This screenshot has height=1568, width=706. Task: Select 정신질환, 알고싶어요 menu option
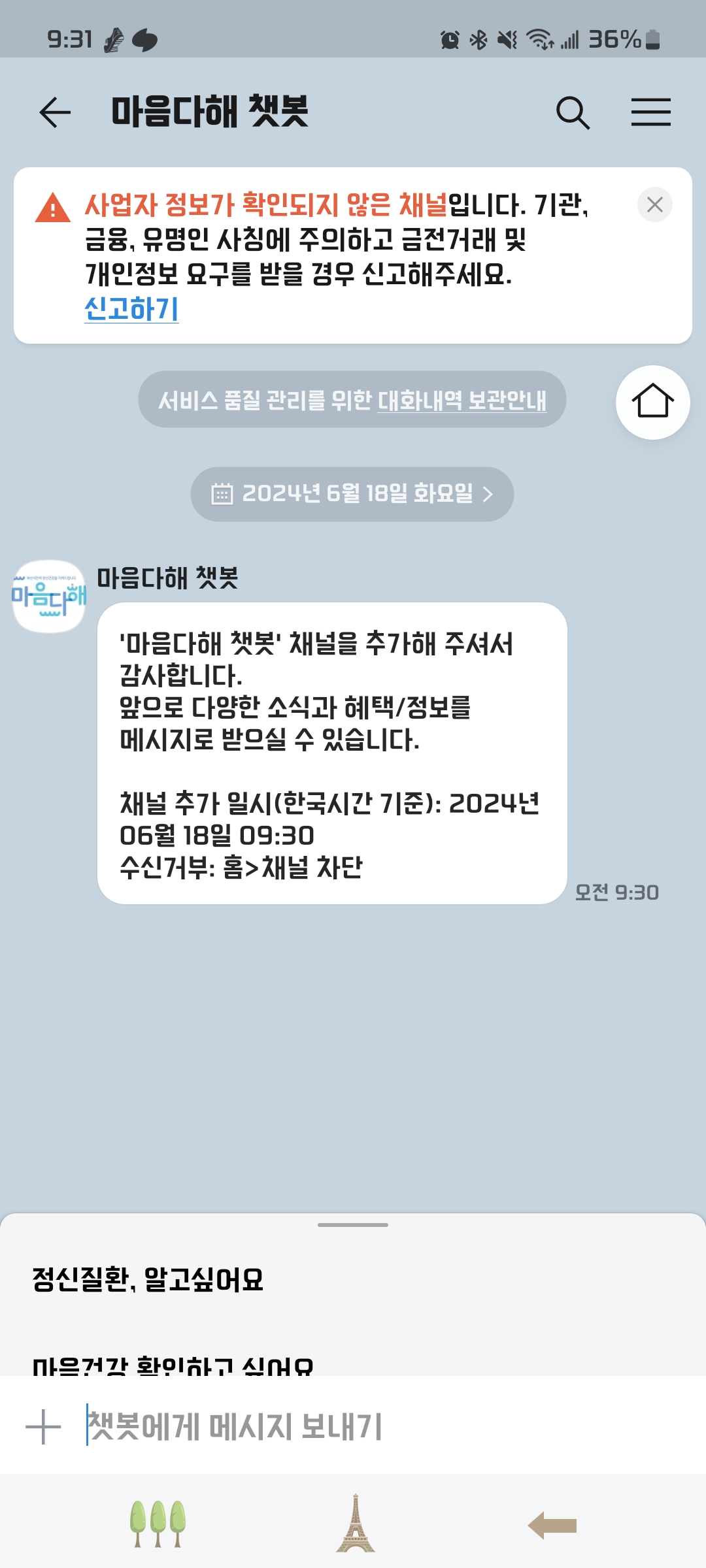tap(148, 1279)
